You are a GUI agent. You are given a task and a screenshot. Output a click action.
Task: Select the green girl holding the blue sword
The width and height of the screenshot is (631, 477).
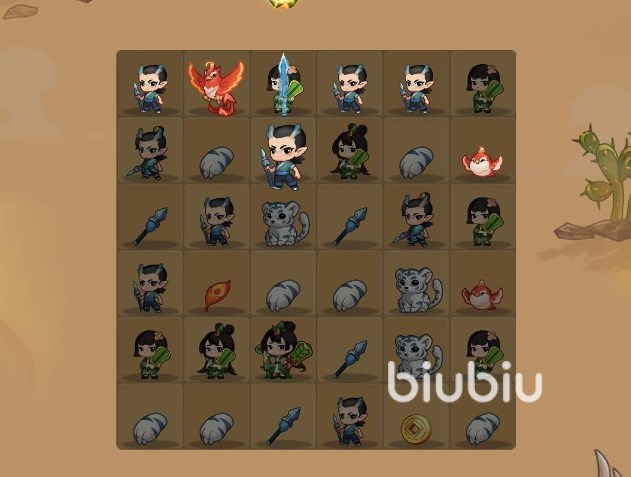coord(283,85)
